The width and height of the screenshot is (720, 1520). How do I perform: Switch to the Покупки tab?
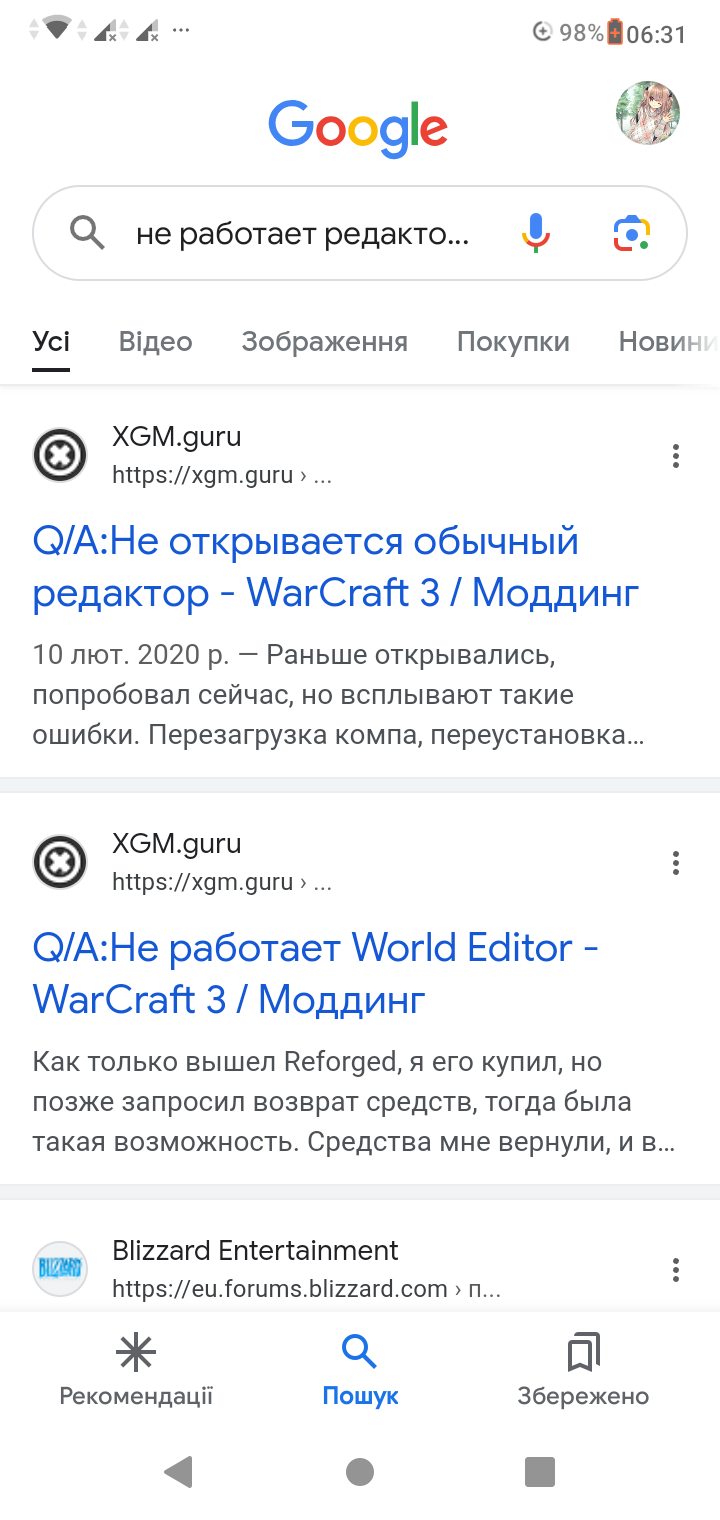(513, 342)
